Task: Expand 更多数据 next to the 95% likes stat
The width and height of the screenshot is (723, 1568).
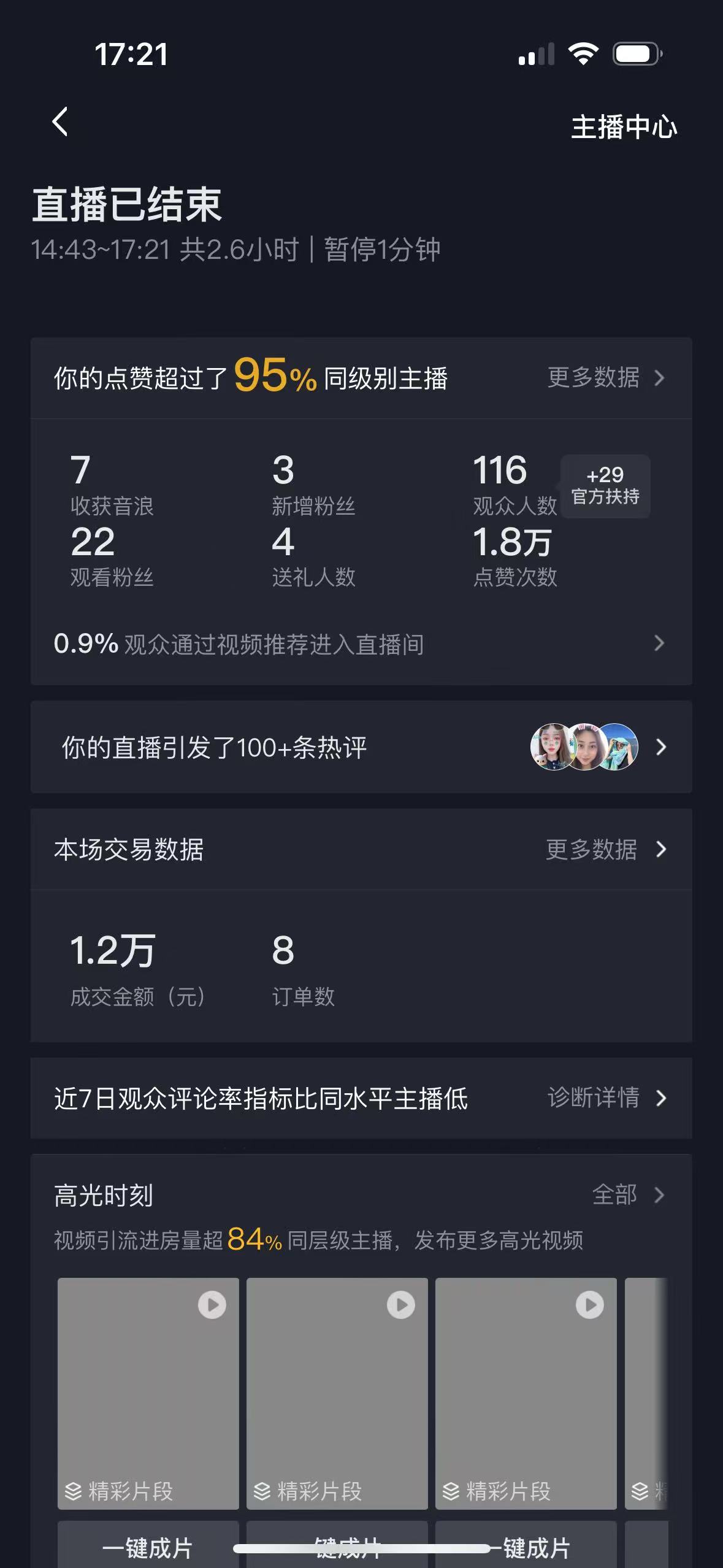Action: tap(598, 379)
